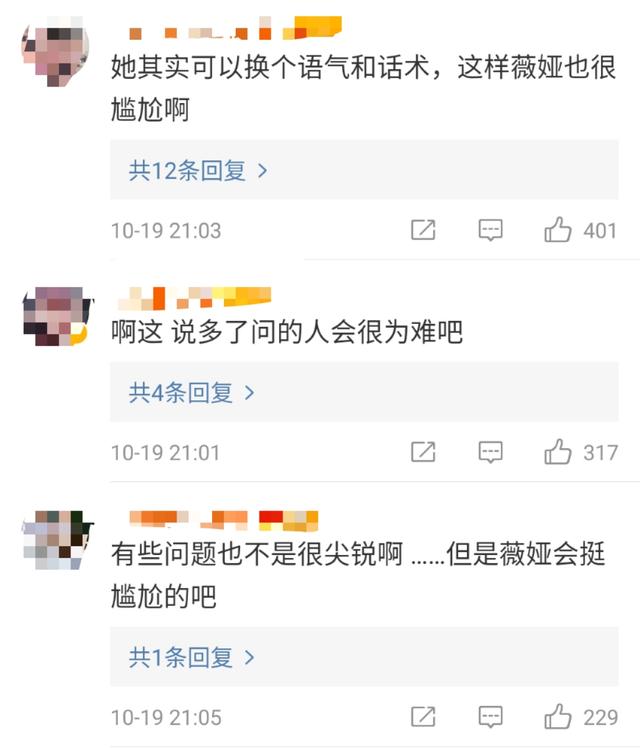The height and width of the screenshot is (748, 640).
Task: Repost the comment posted at 21:03
Action: pyautogui.click(x=423, y=231)
